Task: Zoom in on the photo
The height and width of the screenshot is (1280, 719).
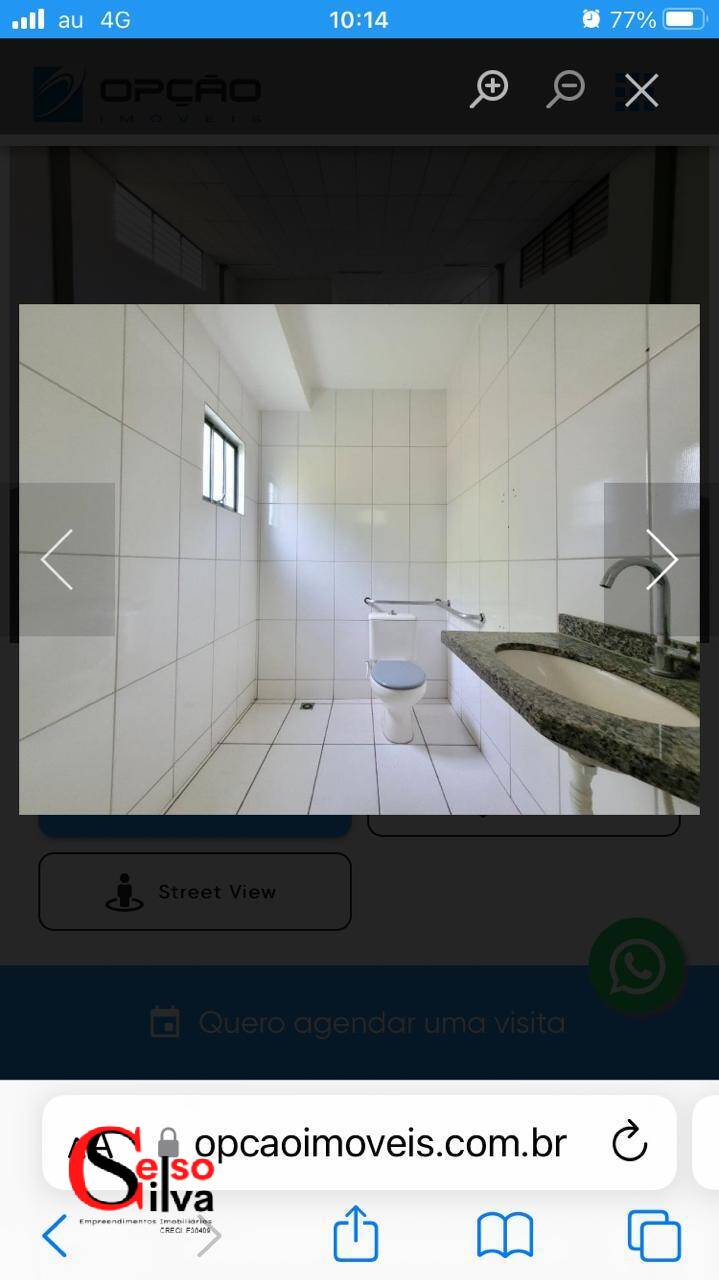Action: pyautogui.click(x=489, y=90)
